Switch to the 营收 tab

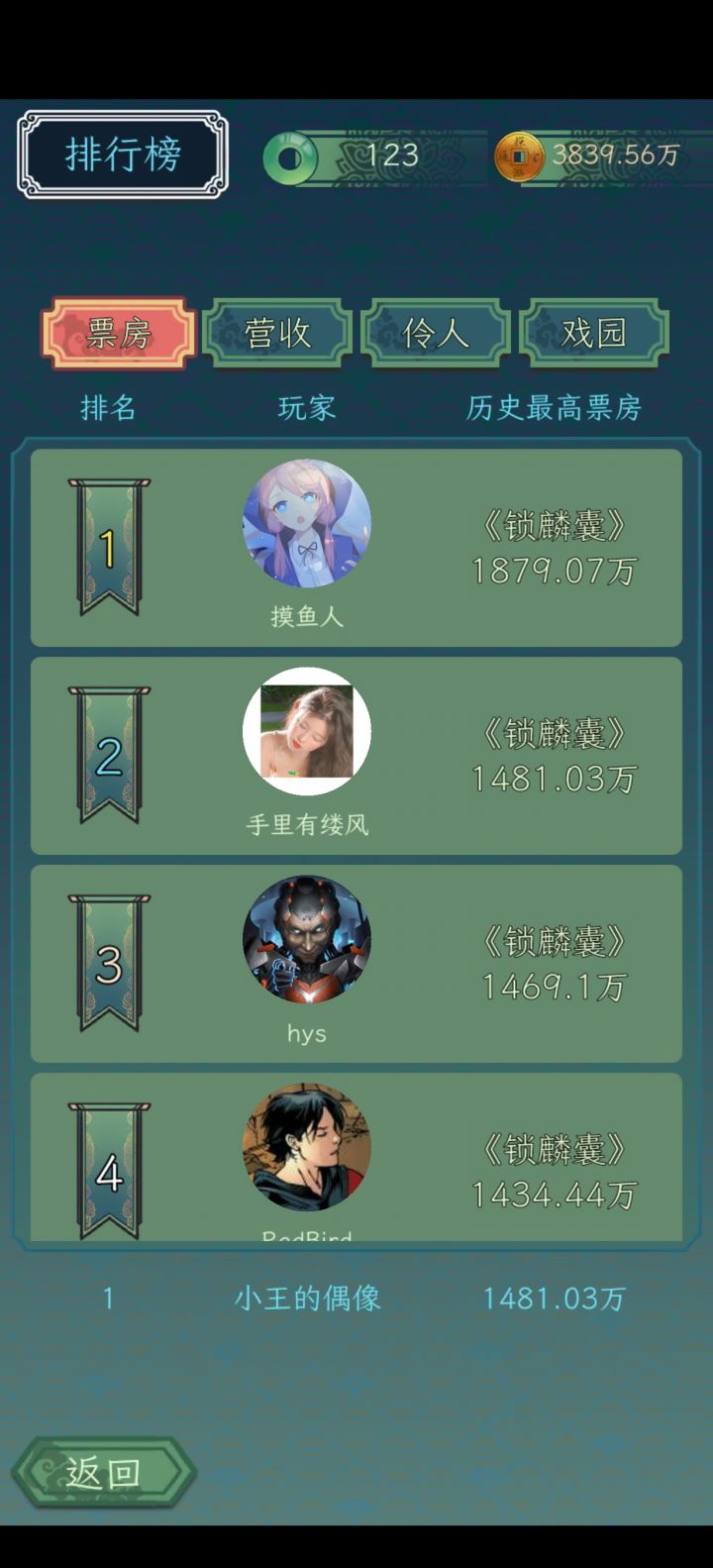tap(276, 334)
